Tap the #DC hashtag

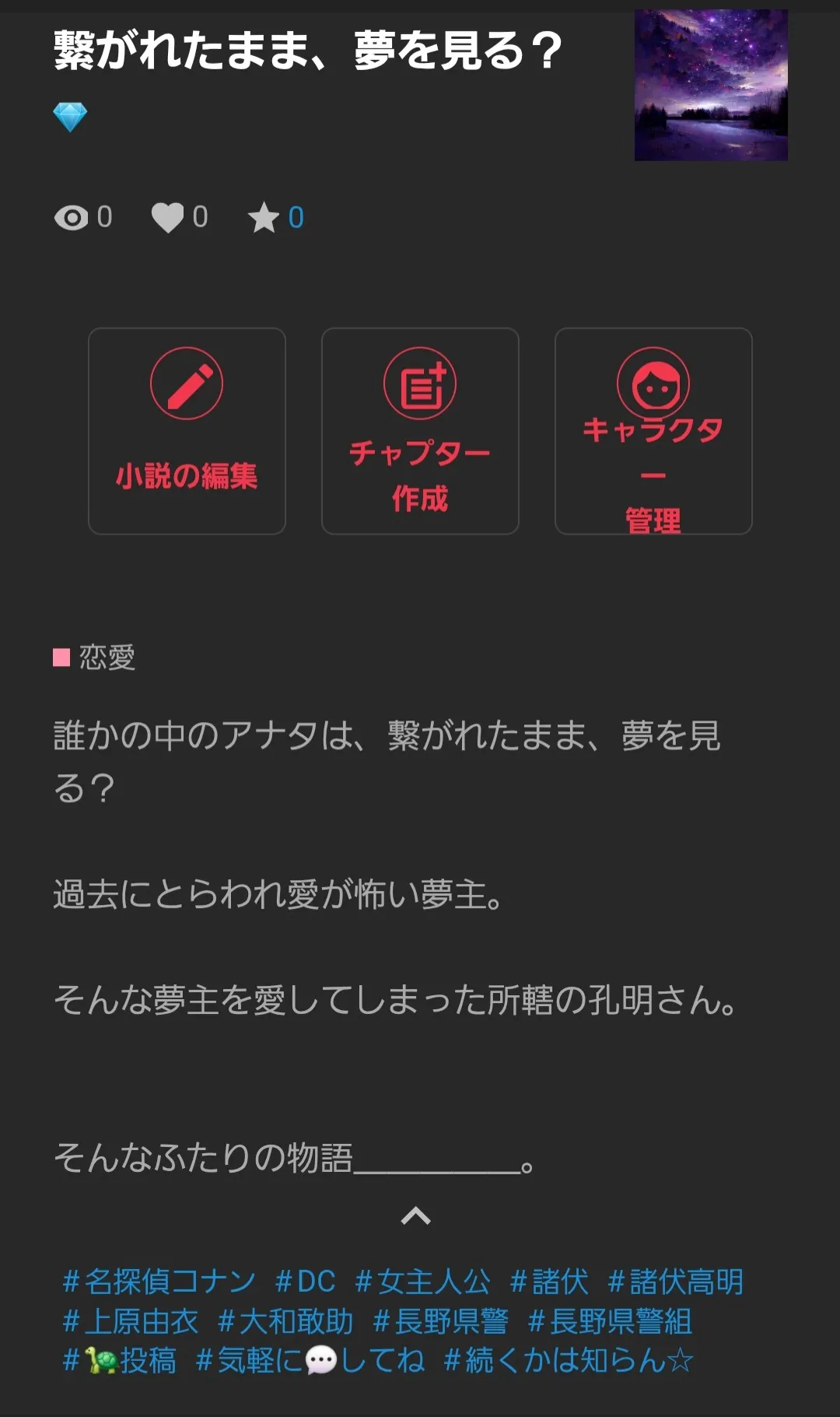[x=306, y=1282]
